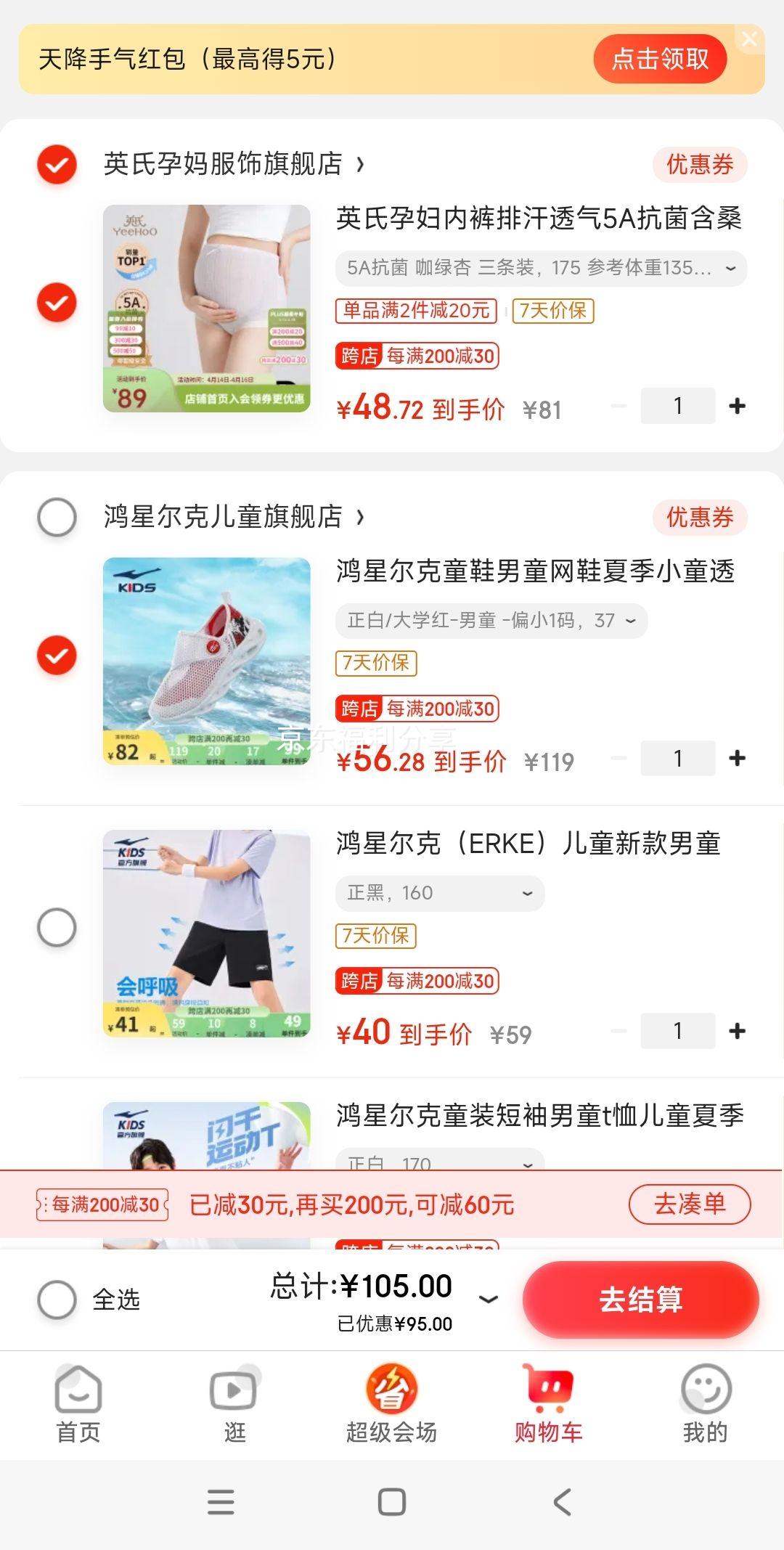
Task: Uncheck the 英氏孕妈服饰旗舰店 store checkbox
Action: point(57,164)
